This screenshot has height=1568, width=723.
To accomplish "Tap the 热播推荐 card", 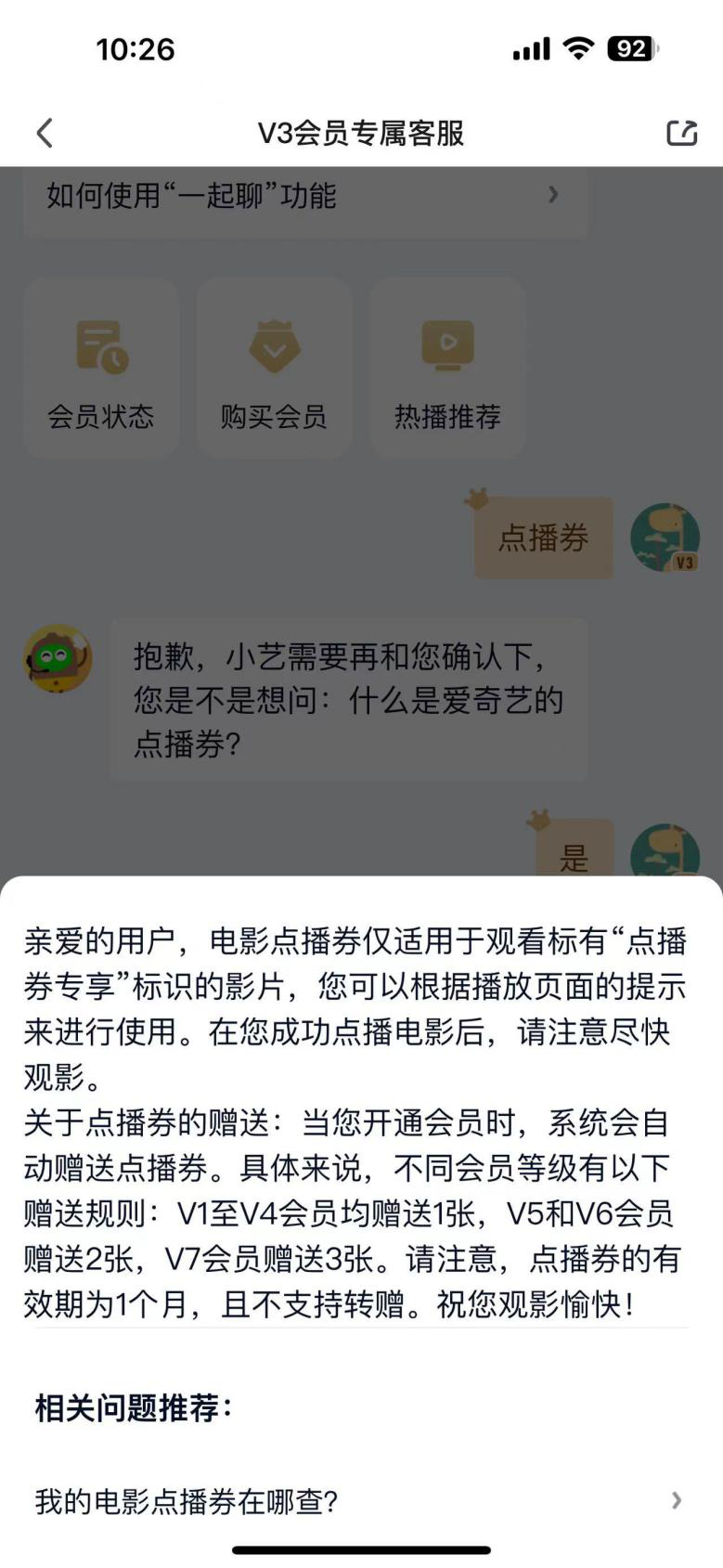I will tap(447, 369).
